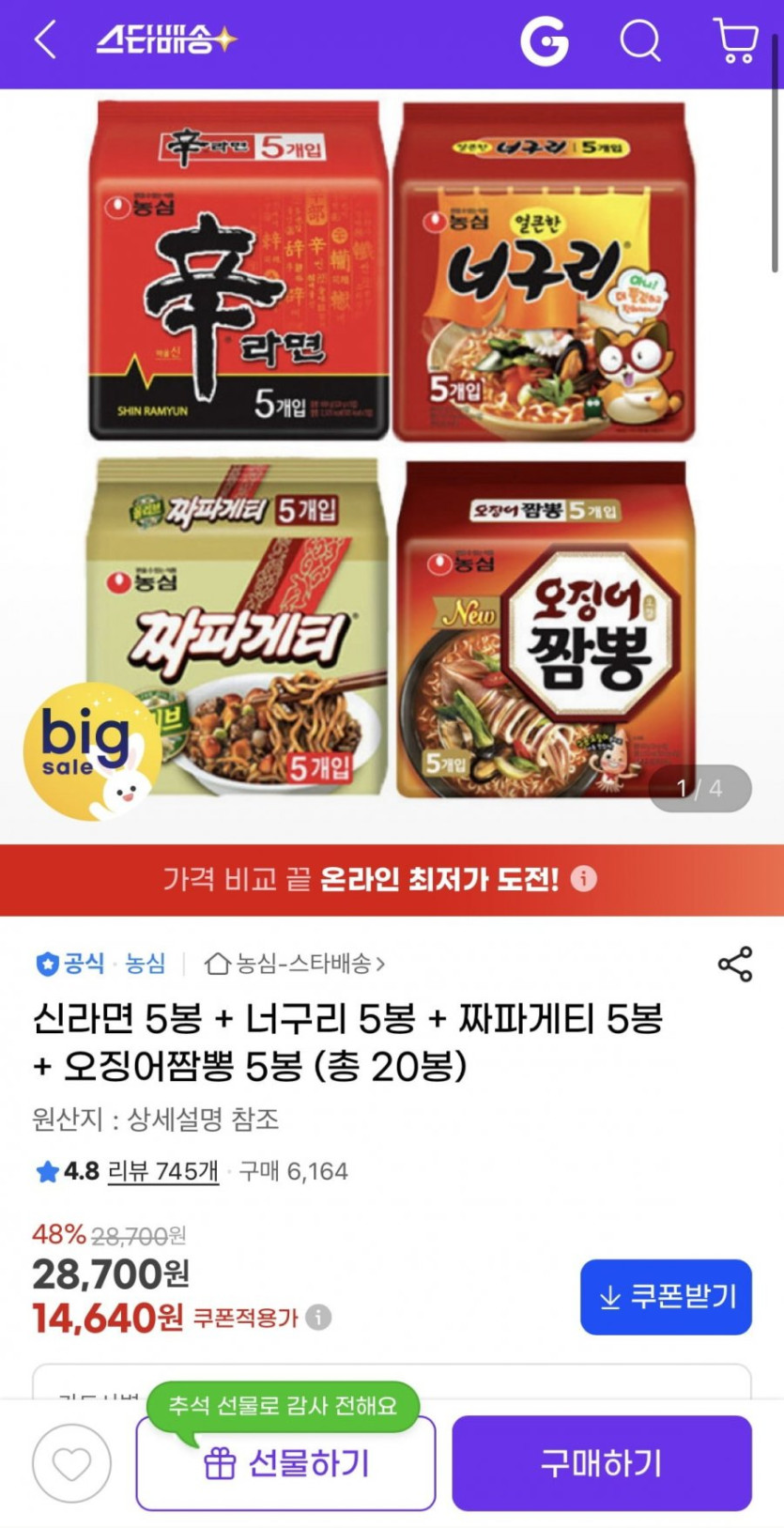The height and width of the screenshot is (1528, 784).
Task: Add product to wishlist with heart
Action: (71, 1462)
